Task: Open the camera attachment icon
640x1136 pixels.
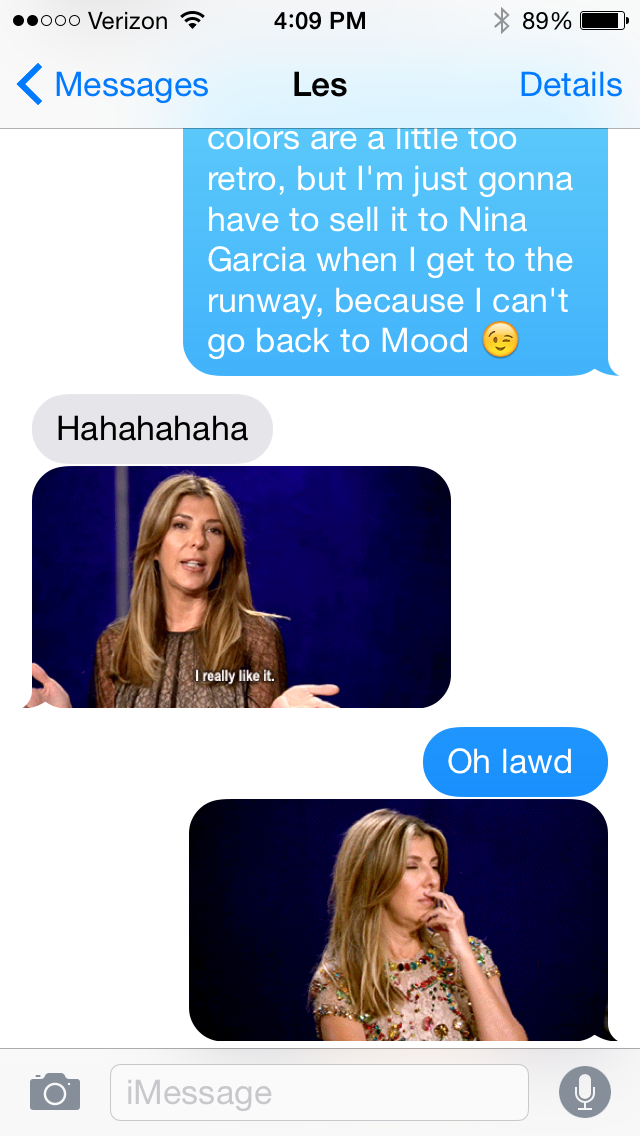Action: 54,1091
